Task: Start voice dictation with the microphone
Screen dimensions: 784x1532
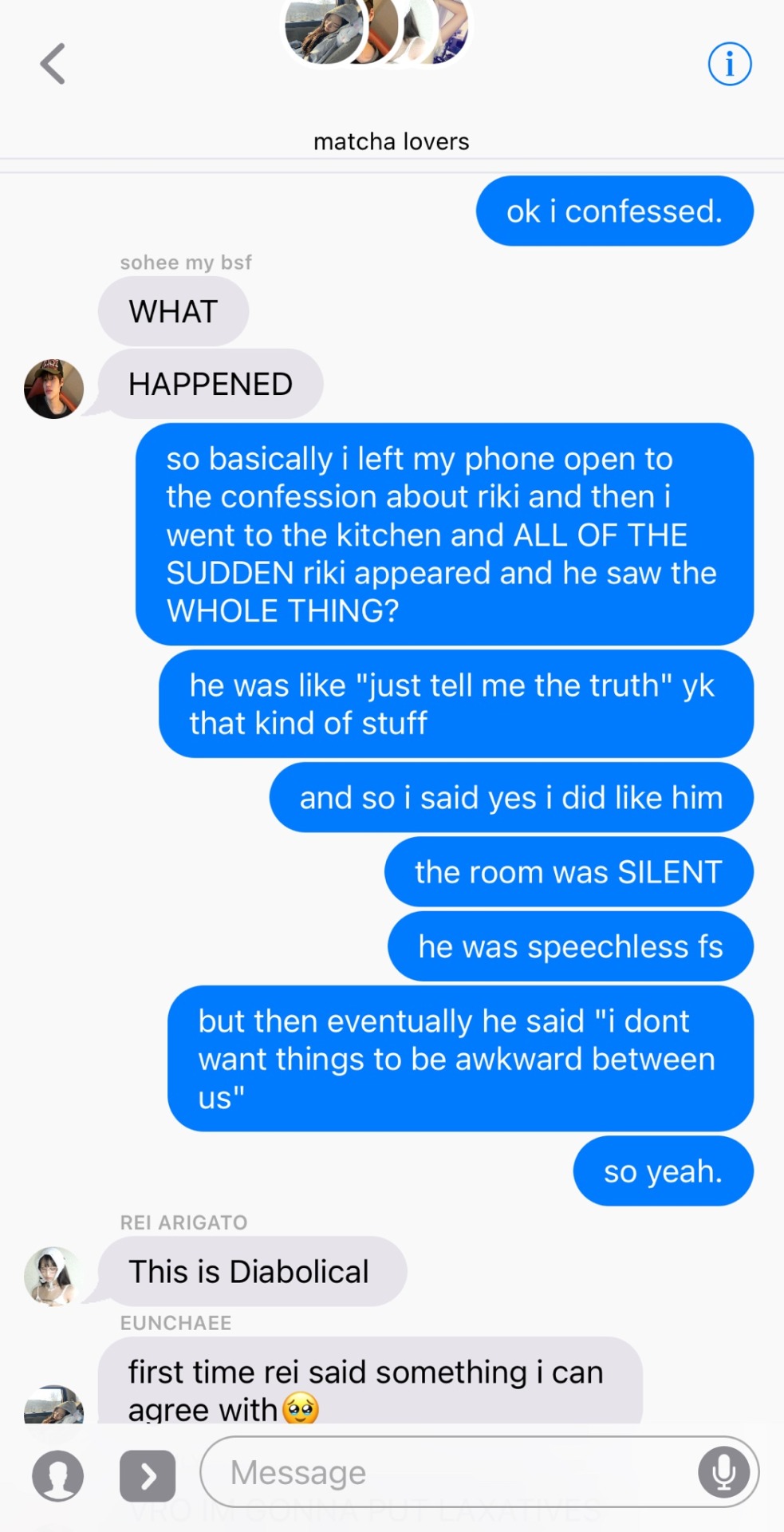Action: 723,1472
